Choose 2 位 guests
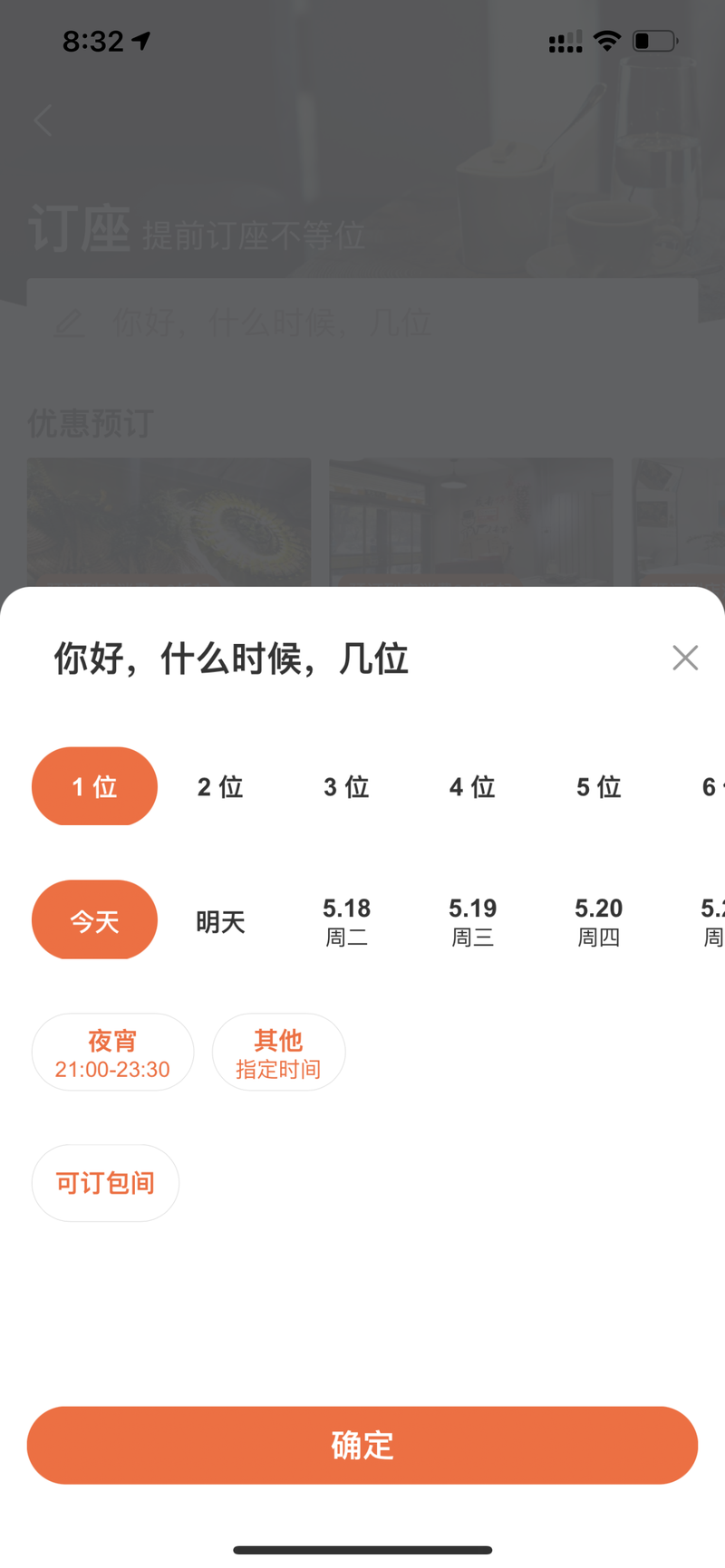Viewport: 725px width, 1568px height. (x=220, y=786)
